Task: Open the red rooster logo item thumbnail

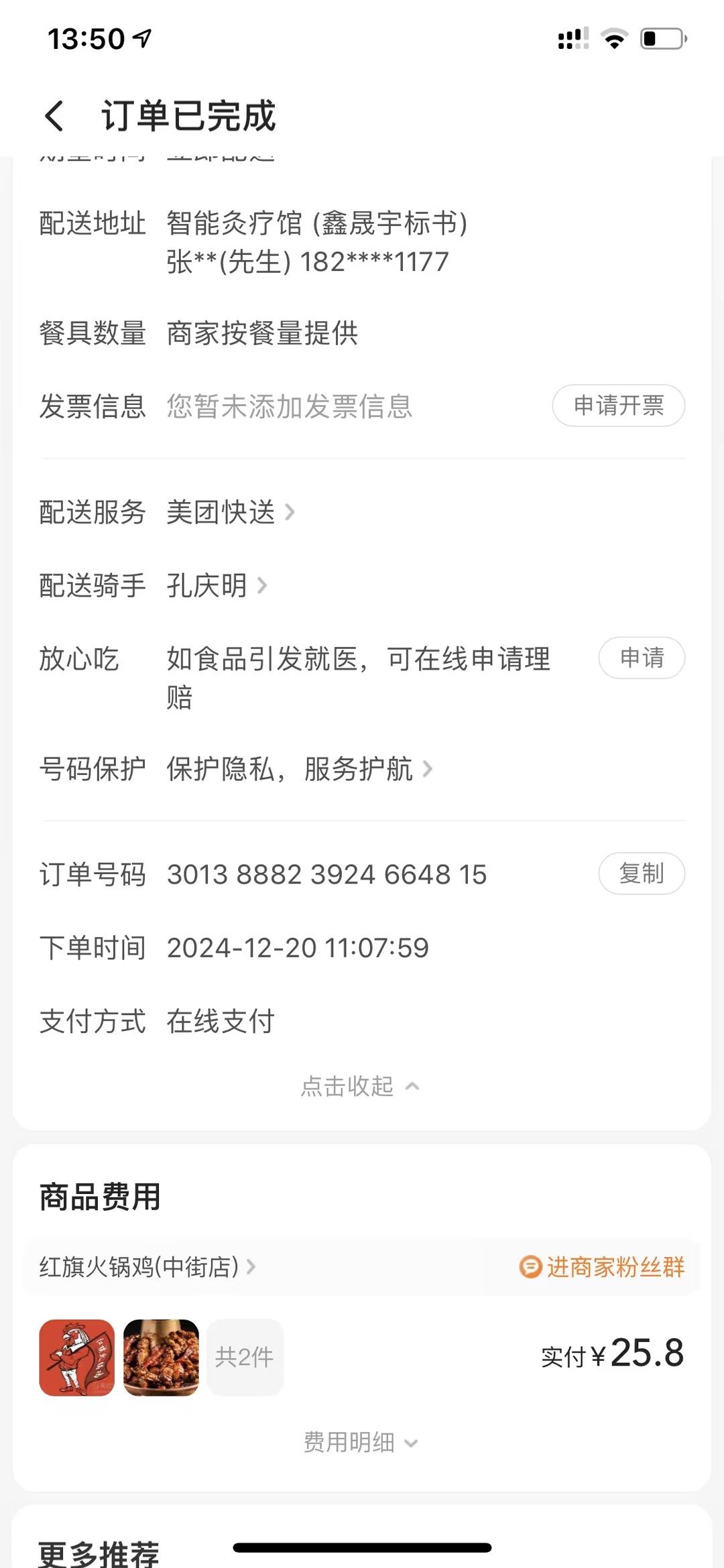Action: coord(77,1358)
